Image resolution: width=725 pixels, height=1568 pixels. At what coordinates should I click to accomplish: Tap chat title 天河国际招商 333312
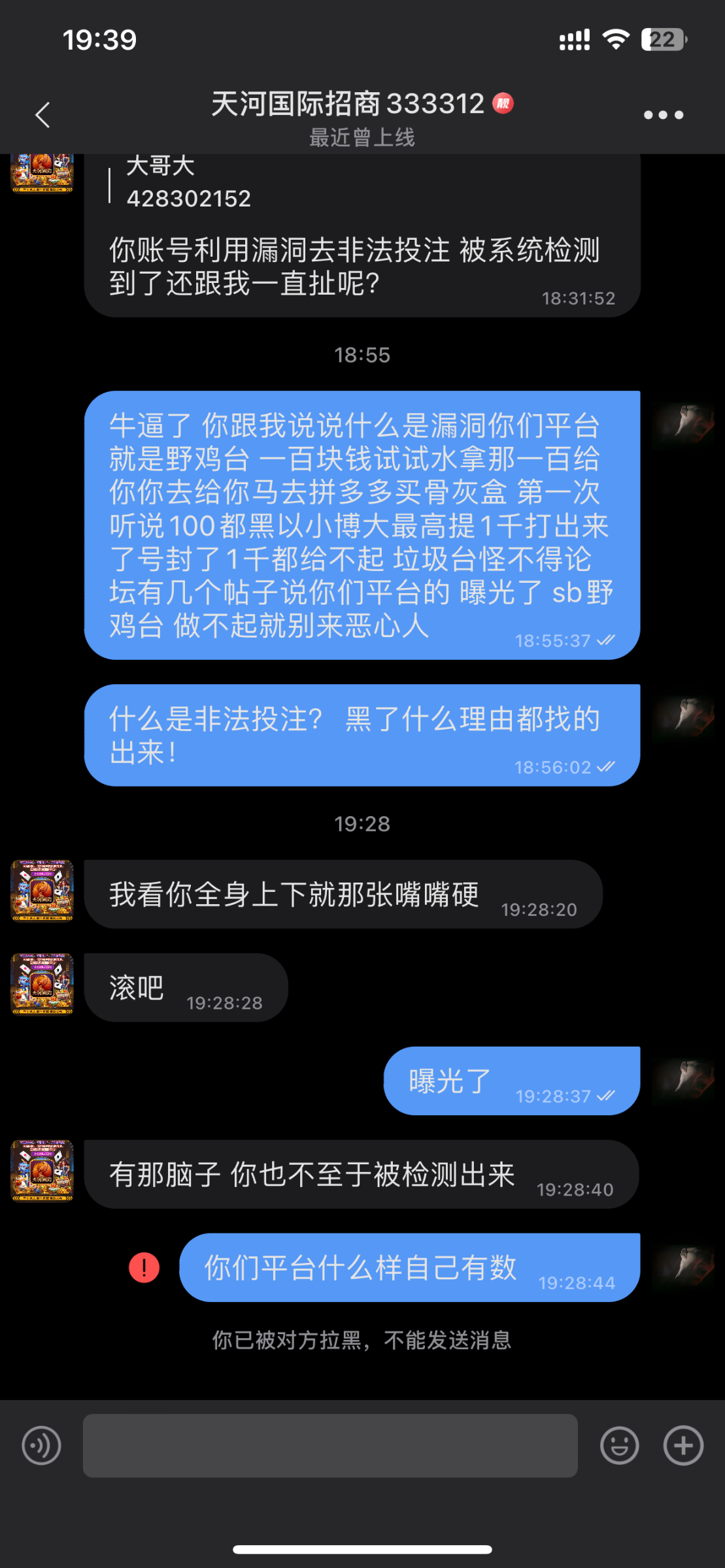click(x=346, y=103)
